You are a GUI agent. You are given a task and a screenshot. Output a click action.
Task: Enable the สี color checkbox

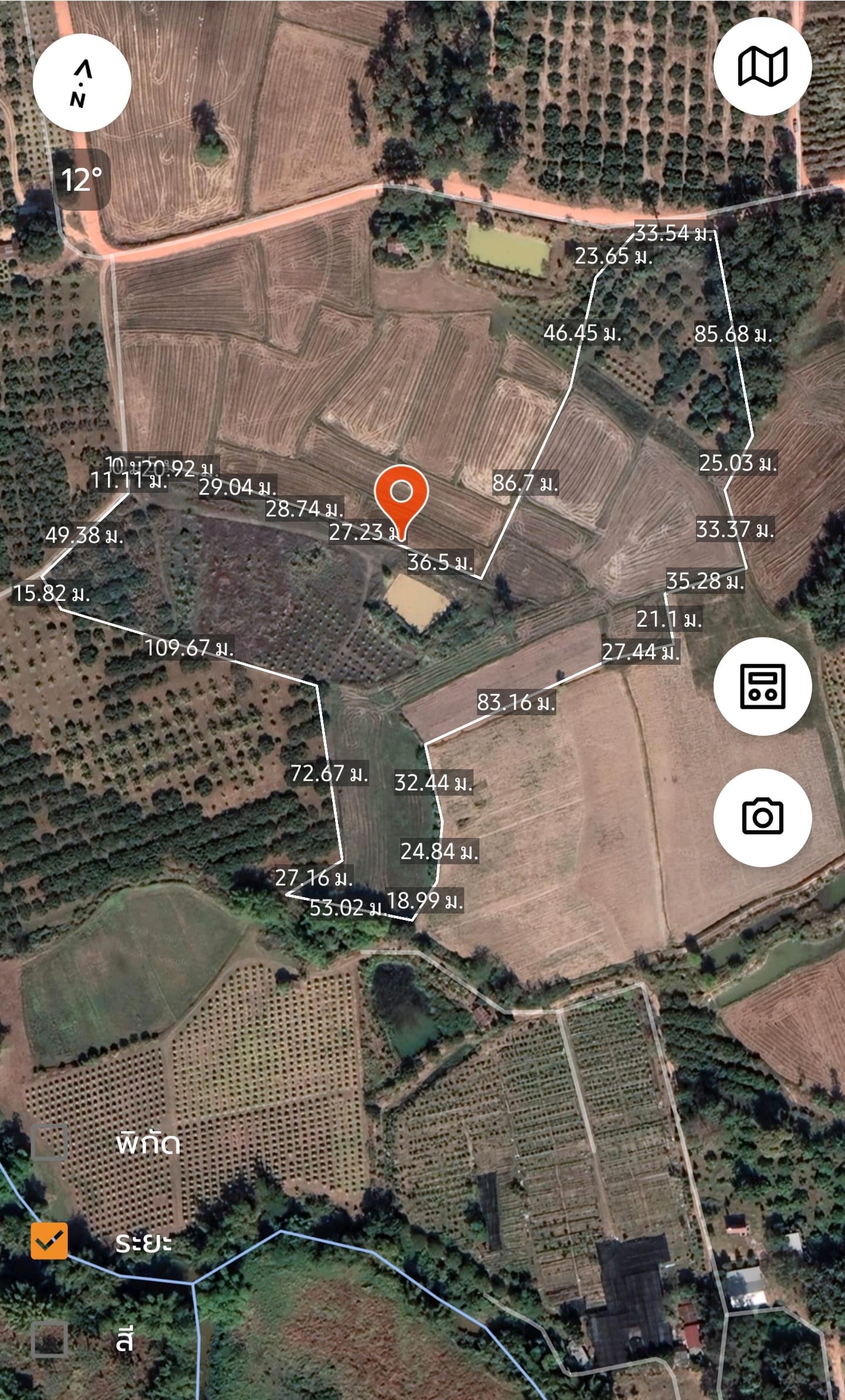pos(49,1340)
